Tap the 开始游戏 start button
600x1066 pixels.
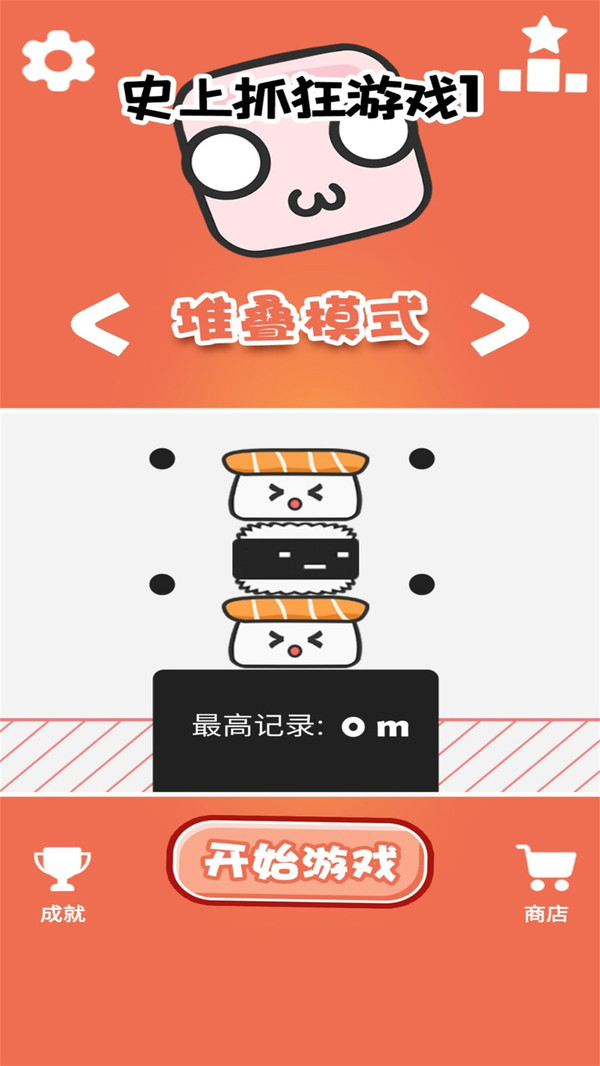tap(299, 862)
